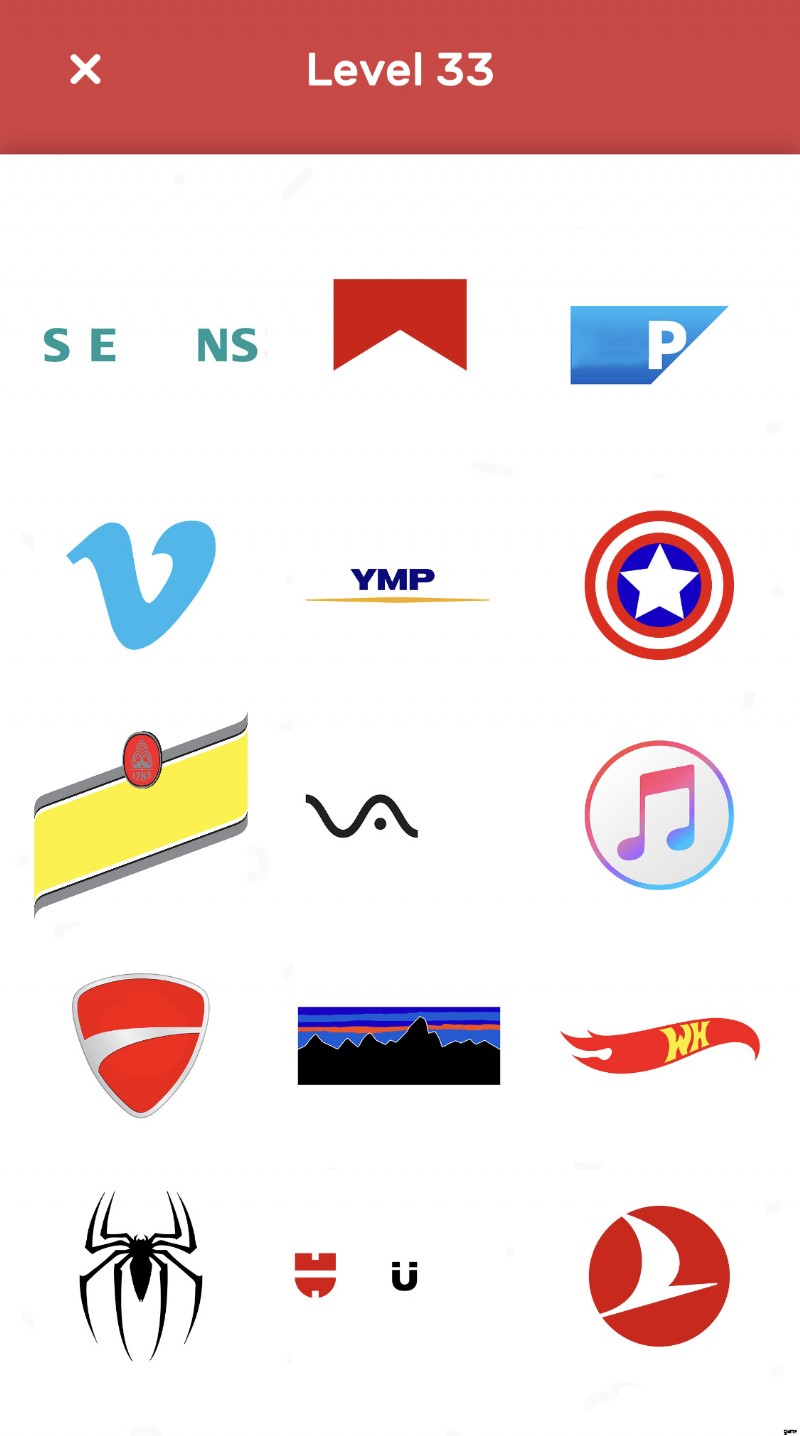Open the music note circle logo
This screenshot has width=800, height=1436.
(x=659, y=815)
